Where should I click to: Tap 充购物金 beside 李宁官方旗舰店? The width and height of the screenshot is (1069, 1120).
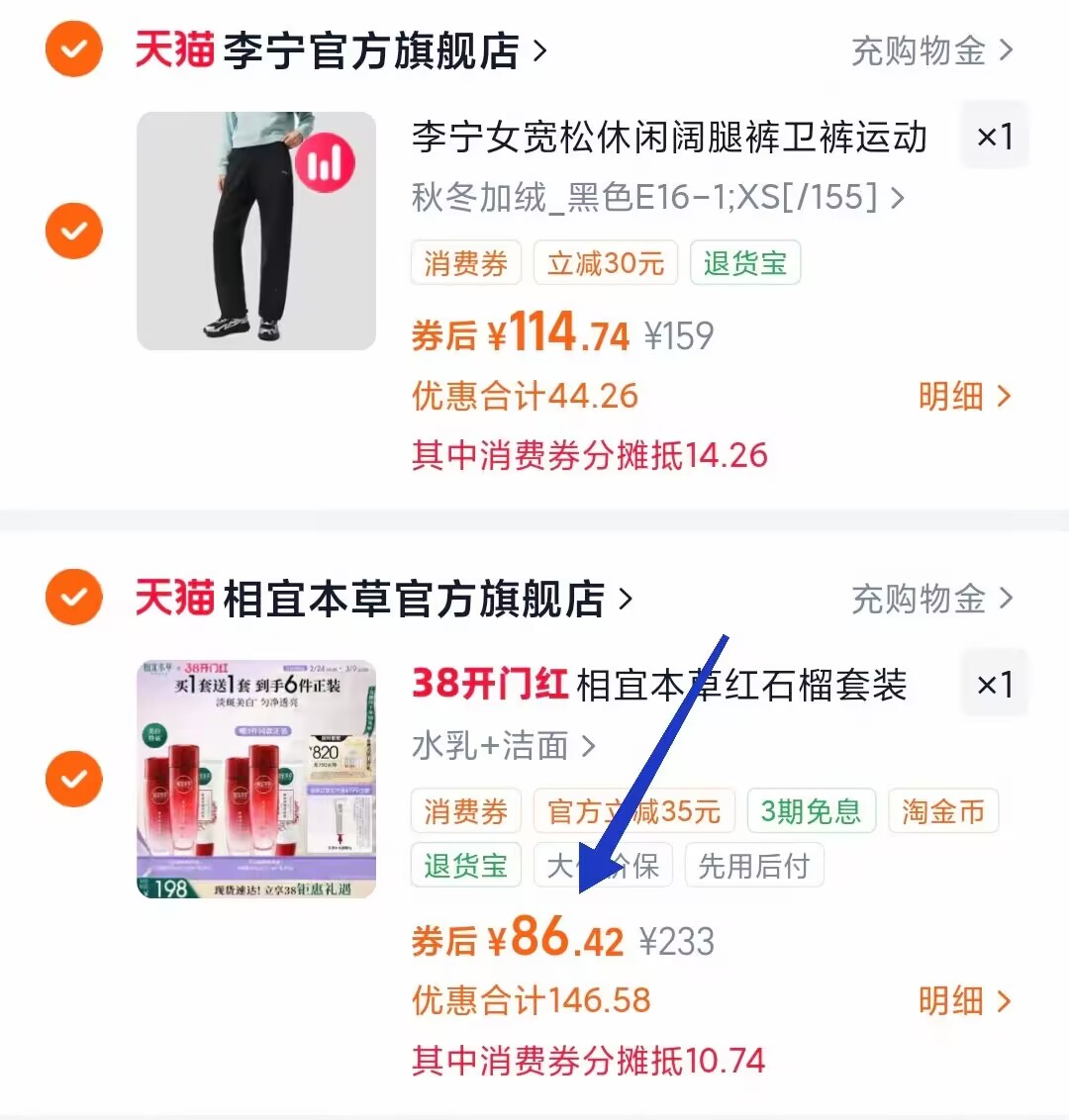click(931, 50)
